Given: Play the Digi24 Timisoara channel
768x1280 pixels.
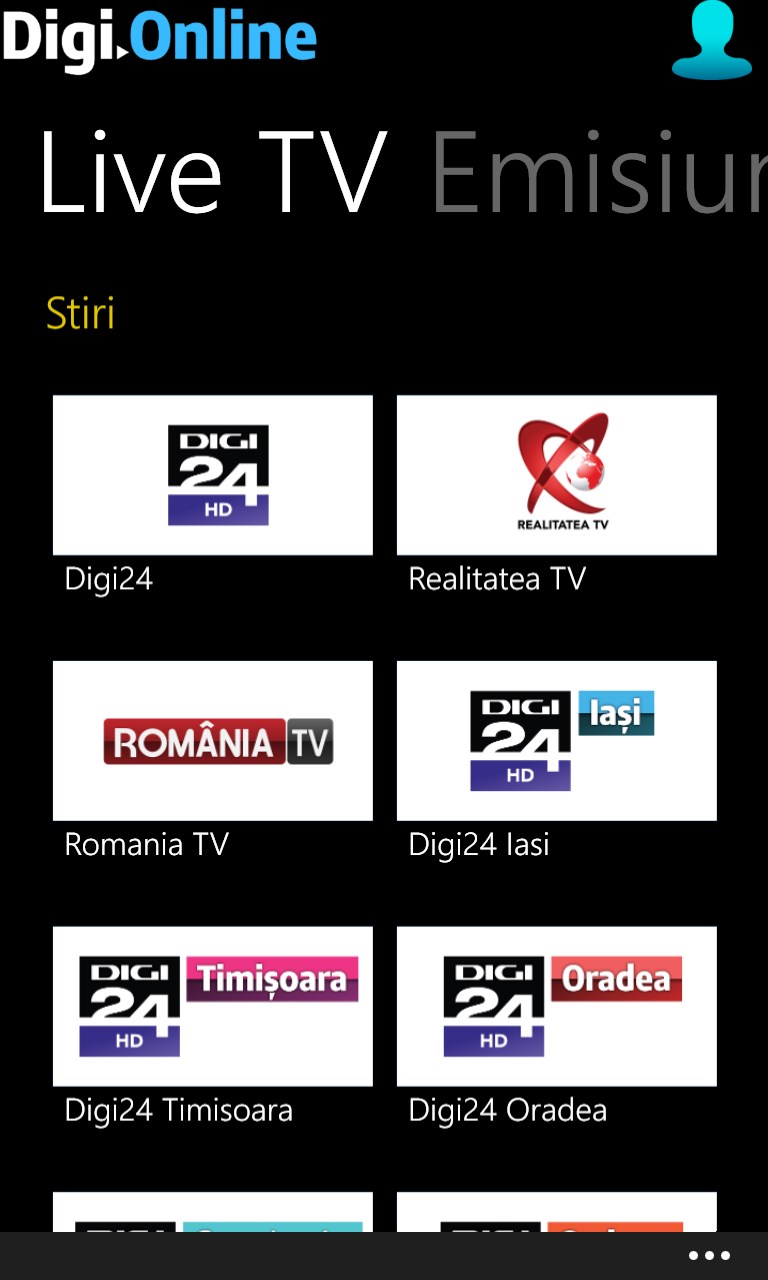Looking at the screenshot, I should pos(213,1006).
